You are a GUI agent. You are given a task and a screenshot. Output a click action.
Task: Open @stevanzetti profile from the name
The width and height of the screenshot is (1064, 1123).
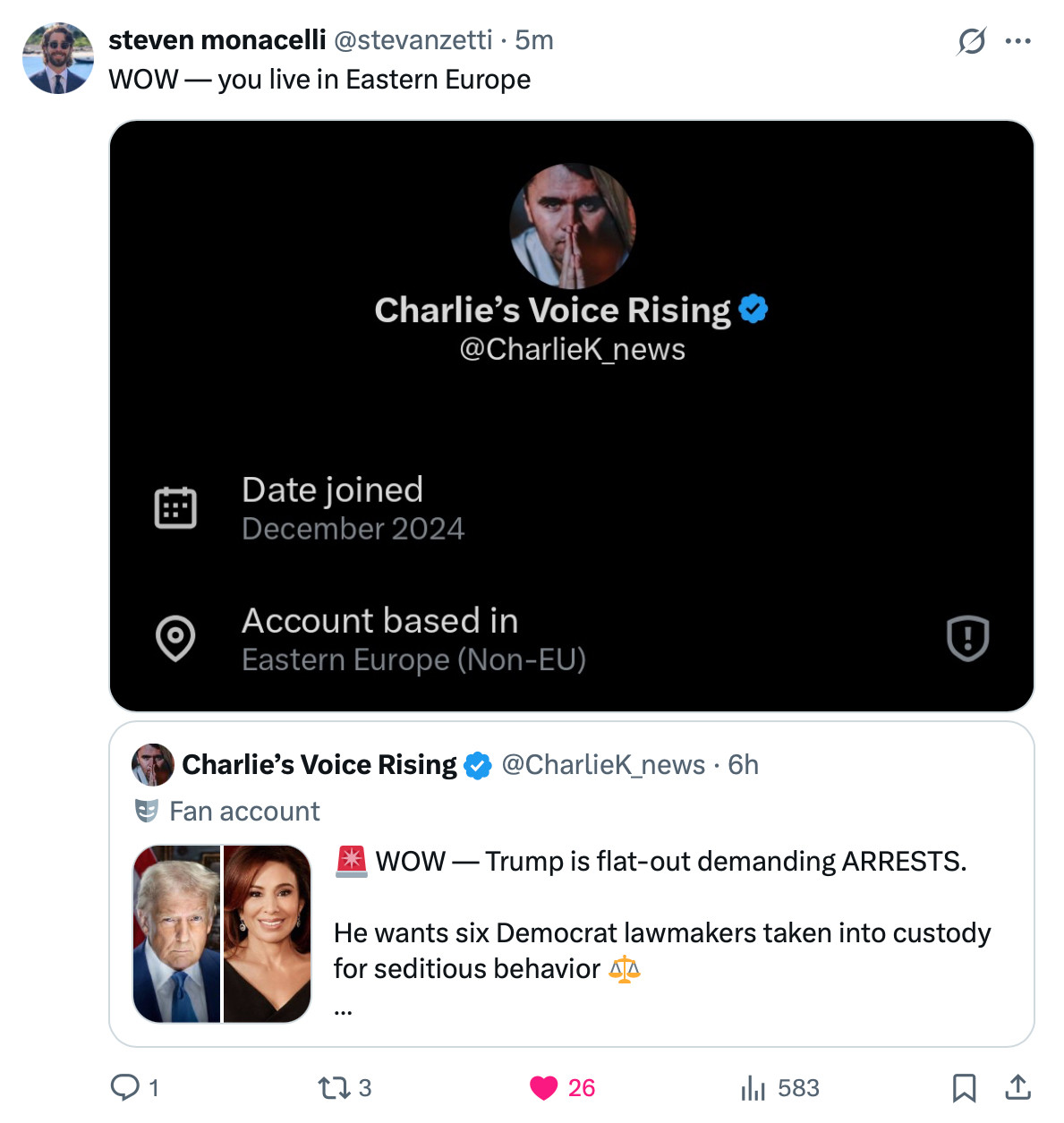pos(217,40)
